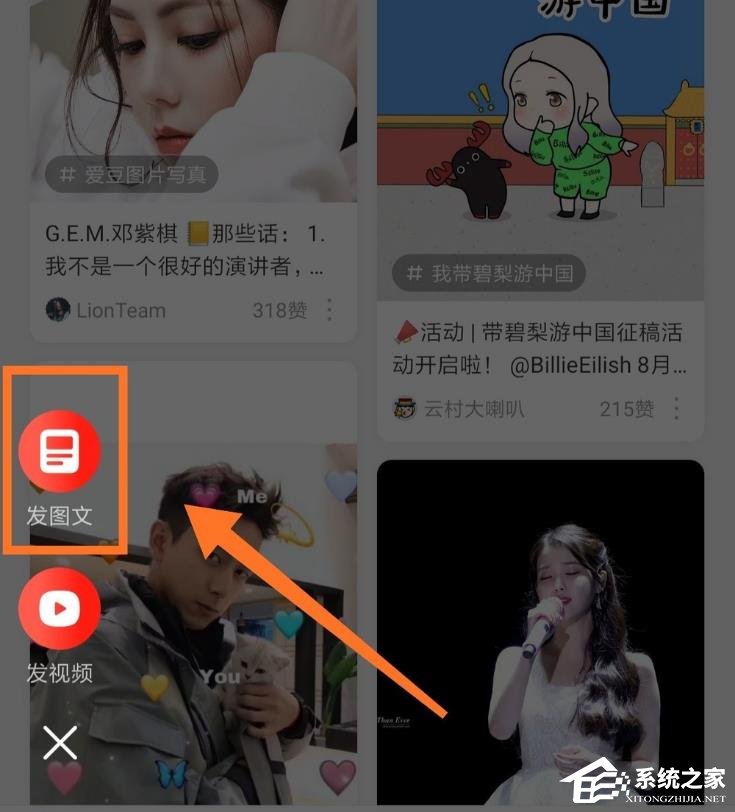View 云村大喇叭's profile
Screen dimensions: 735x812
pos(459,408)
